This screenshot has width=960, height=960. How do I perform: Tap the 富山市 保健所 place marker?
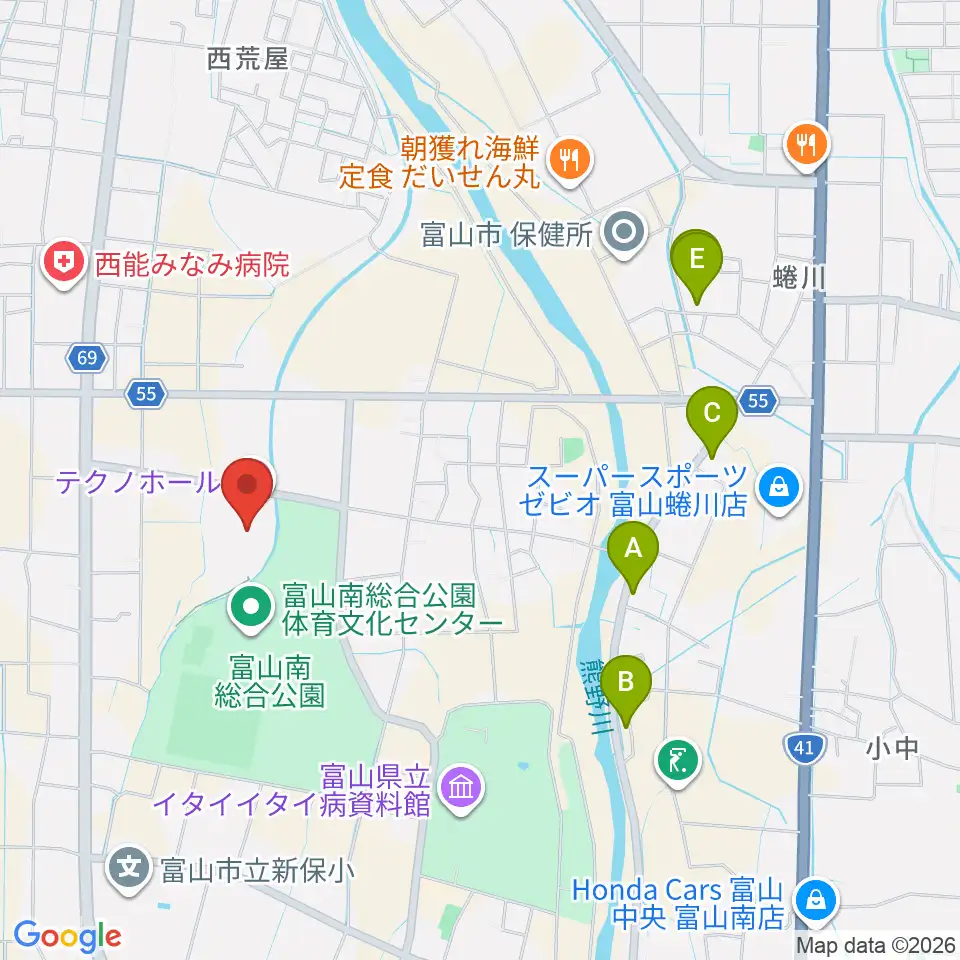pos(624,234)
